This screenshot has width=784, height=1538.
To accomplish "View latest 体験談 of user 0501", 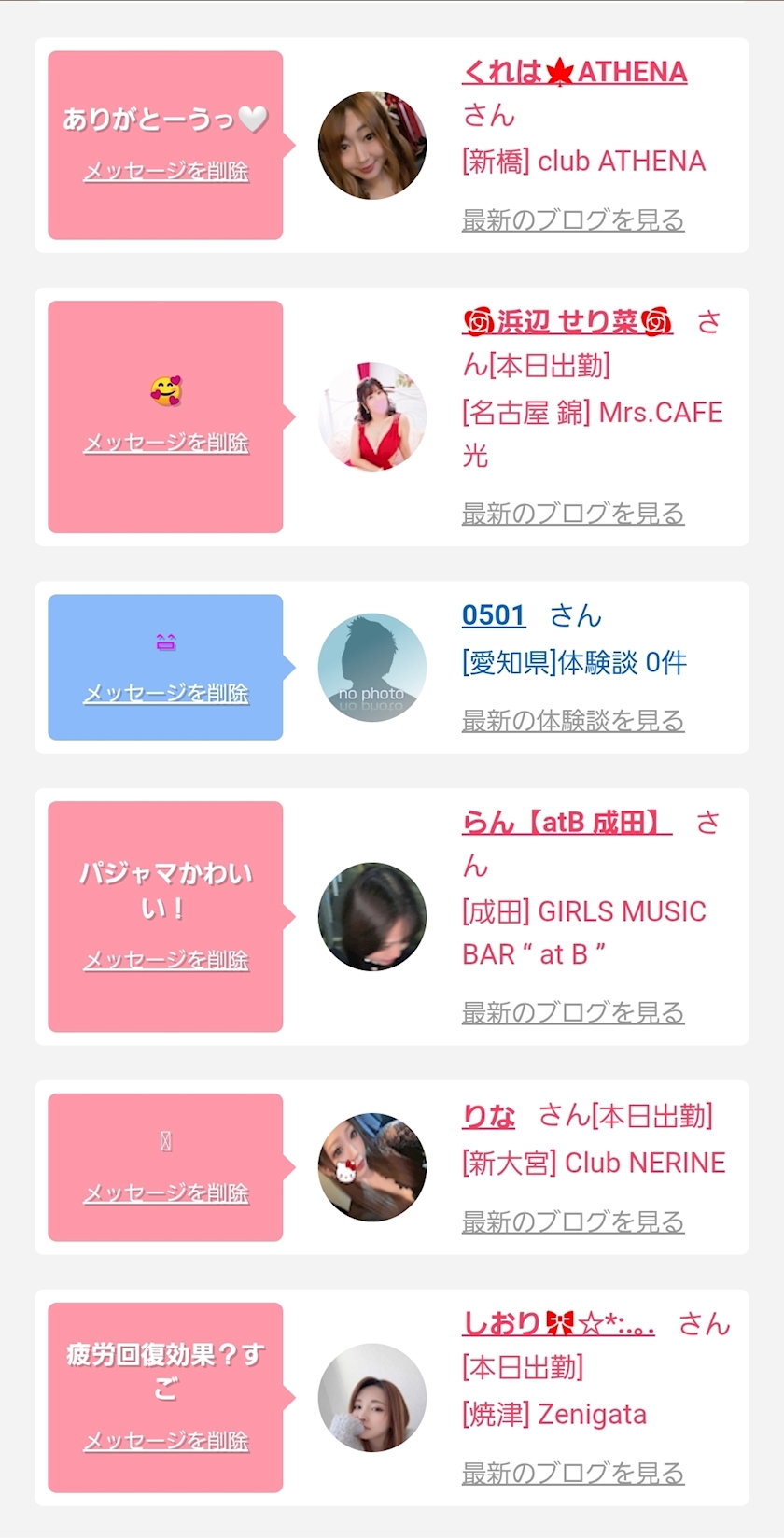I will pos(573,721).
